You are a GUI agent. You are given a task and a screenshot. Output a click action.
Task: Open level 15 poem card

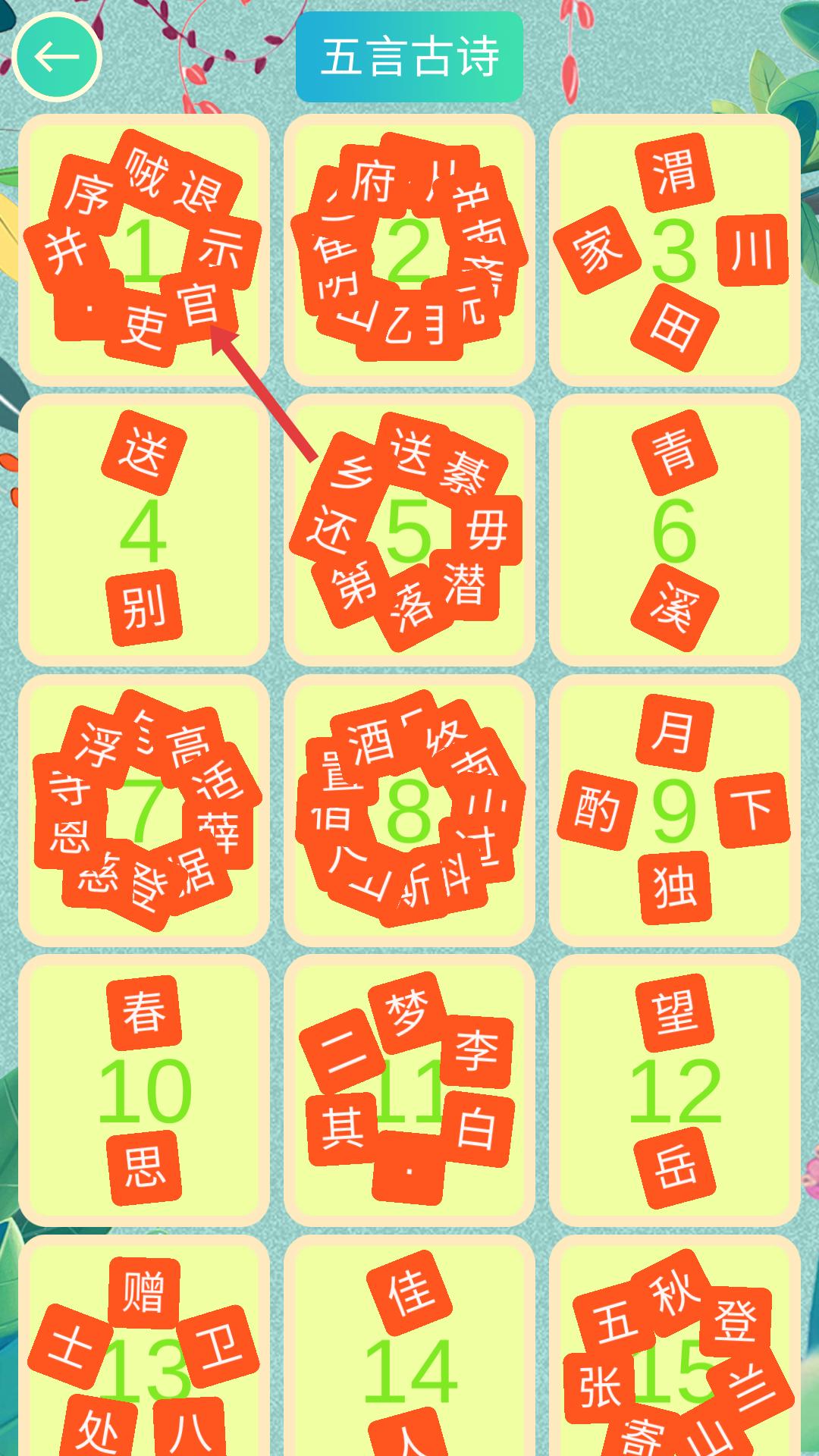pos(675,1346)
